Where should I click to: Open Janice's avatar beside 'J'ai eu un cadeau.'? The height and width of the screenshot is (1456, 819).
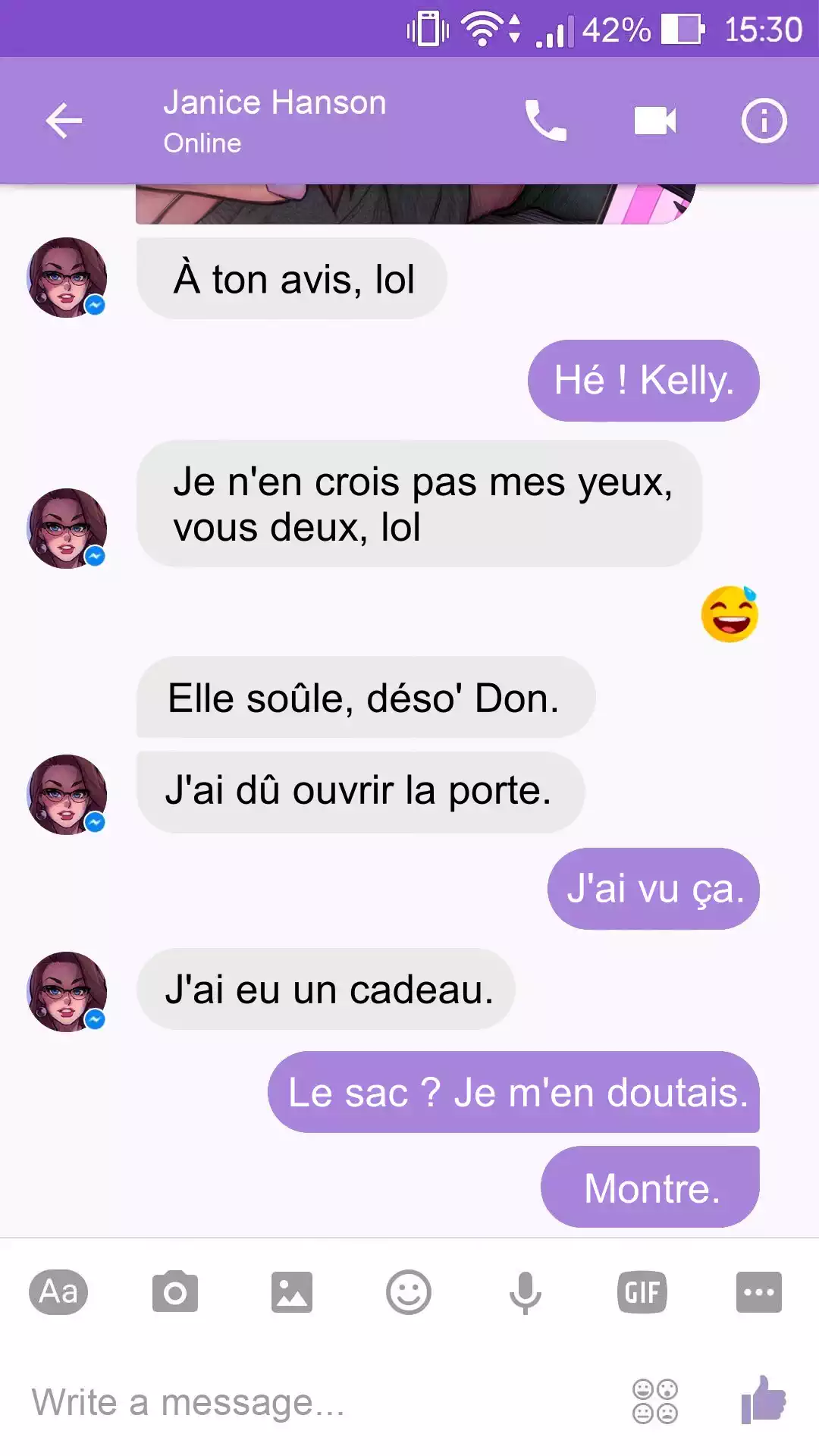(x=67, y=991)
